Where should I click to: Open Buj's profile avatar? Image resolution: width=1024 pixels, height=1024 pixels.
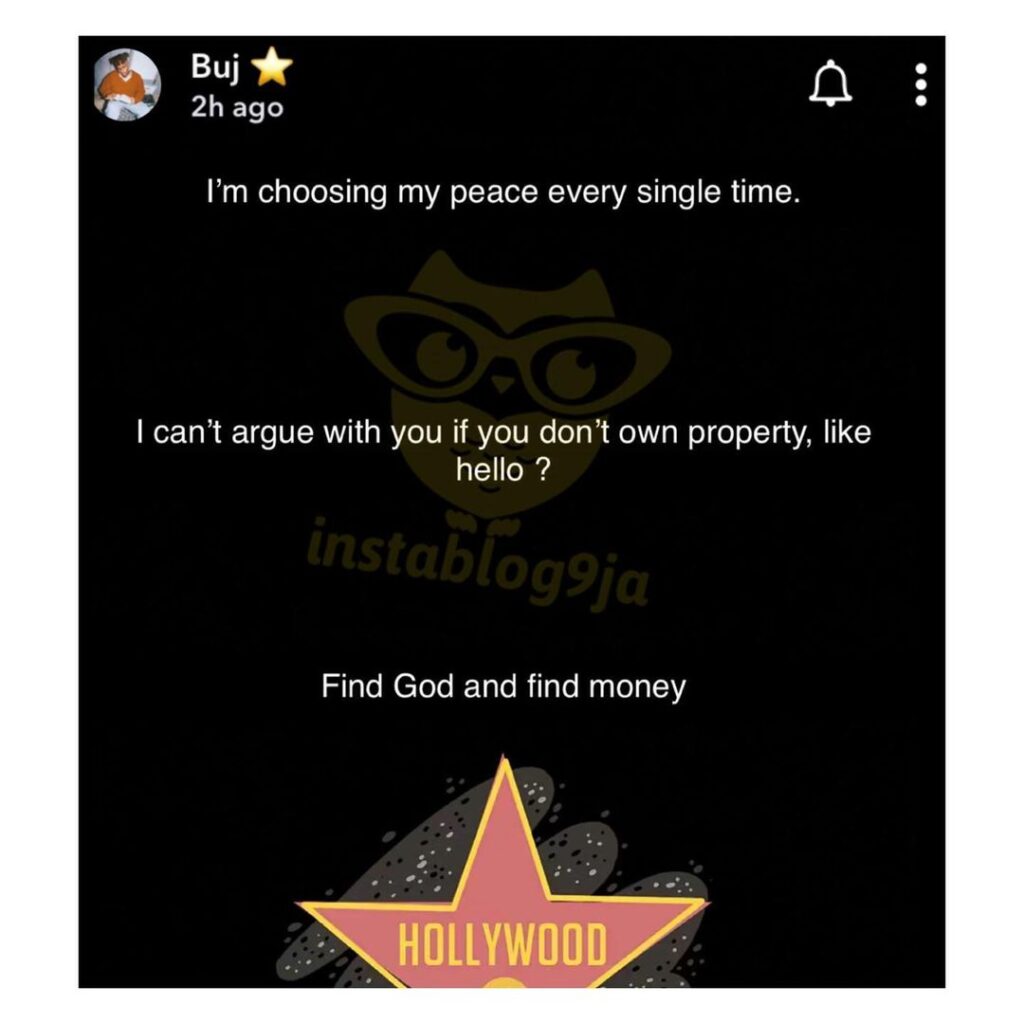127,85
